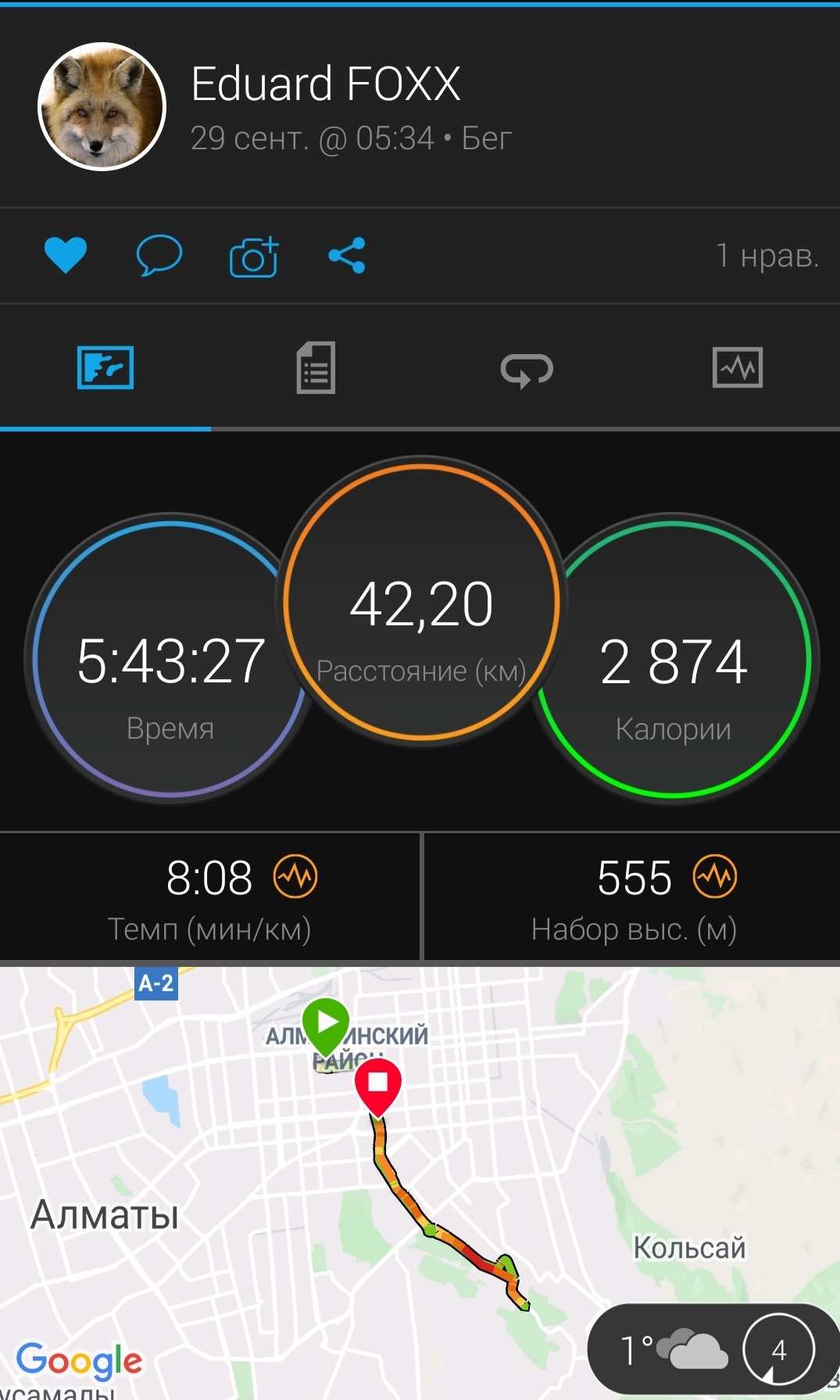This screenshot has height=1400, width=840.
Task: Switch to the laps tab
Action: [527, 369]
